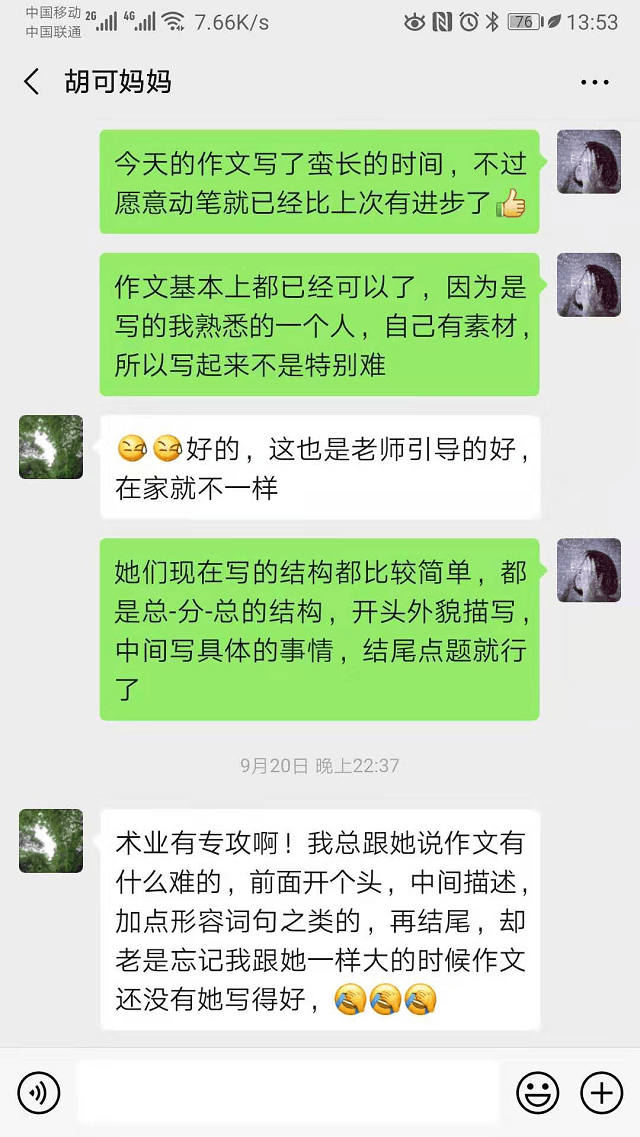
Task: Open the emoji picker
Action: pyautogui.click(x=537, y=1093)
